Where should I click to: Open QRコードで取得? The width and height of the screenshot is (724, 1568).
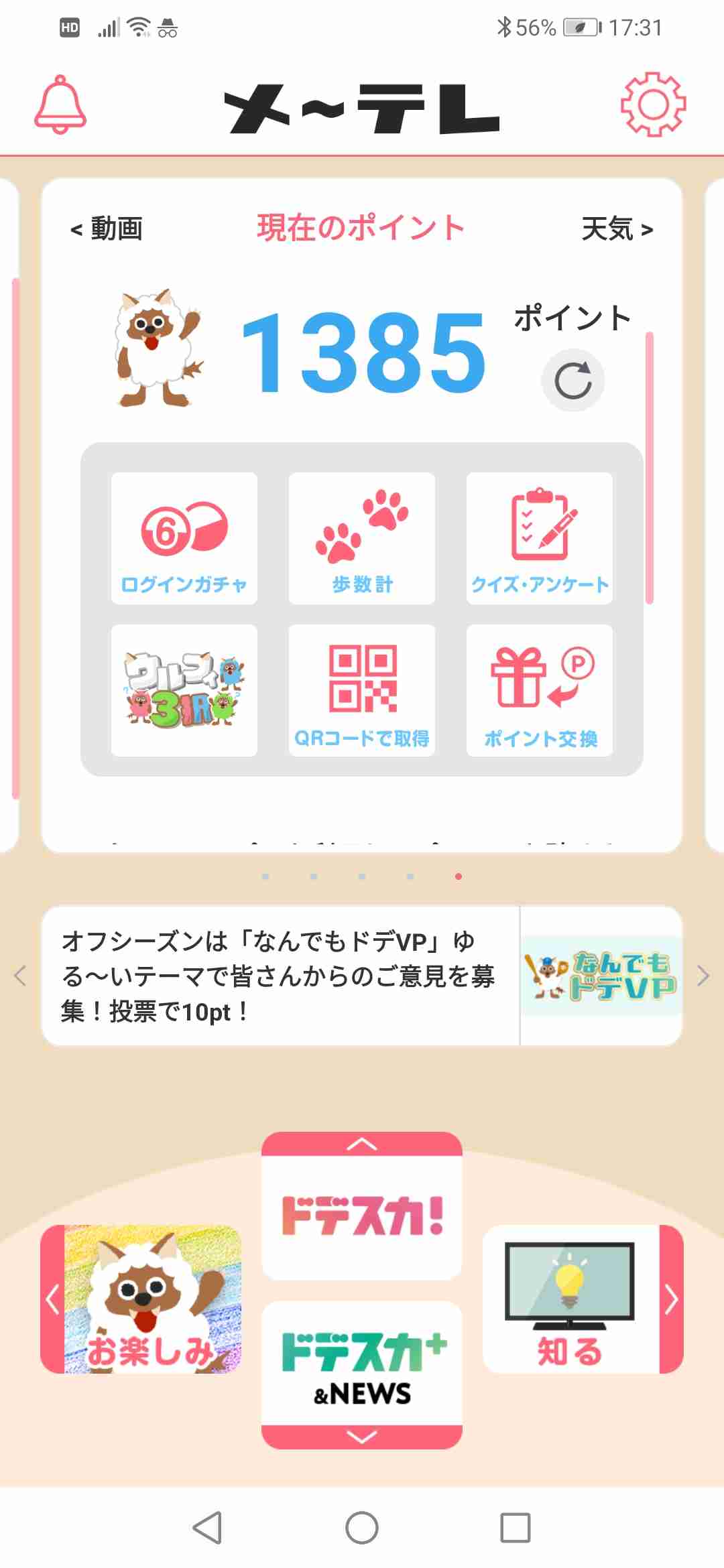coord(362,691)
